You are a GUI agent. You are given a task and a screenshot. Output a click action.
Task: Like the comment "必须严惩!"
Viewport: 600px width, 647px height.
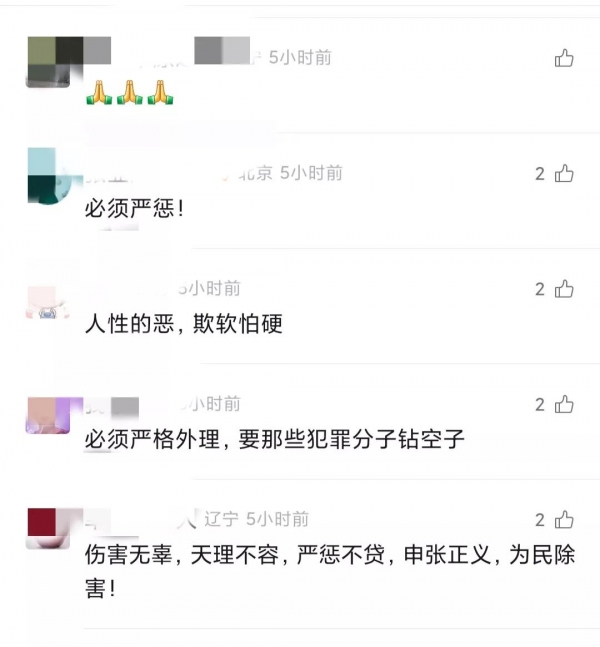[x=565, y=174]
